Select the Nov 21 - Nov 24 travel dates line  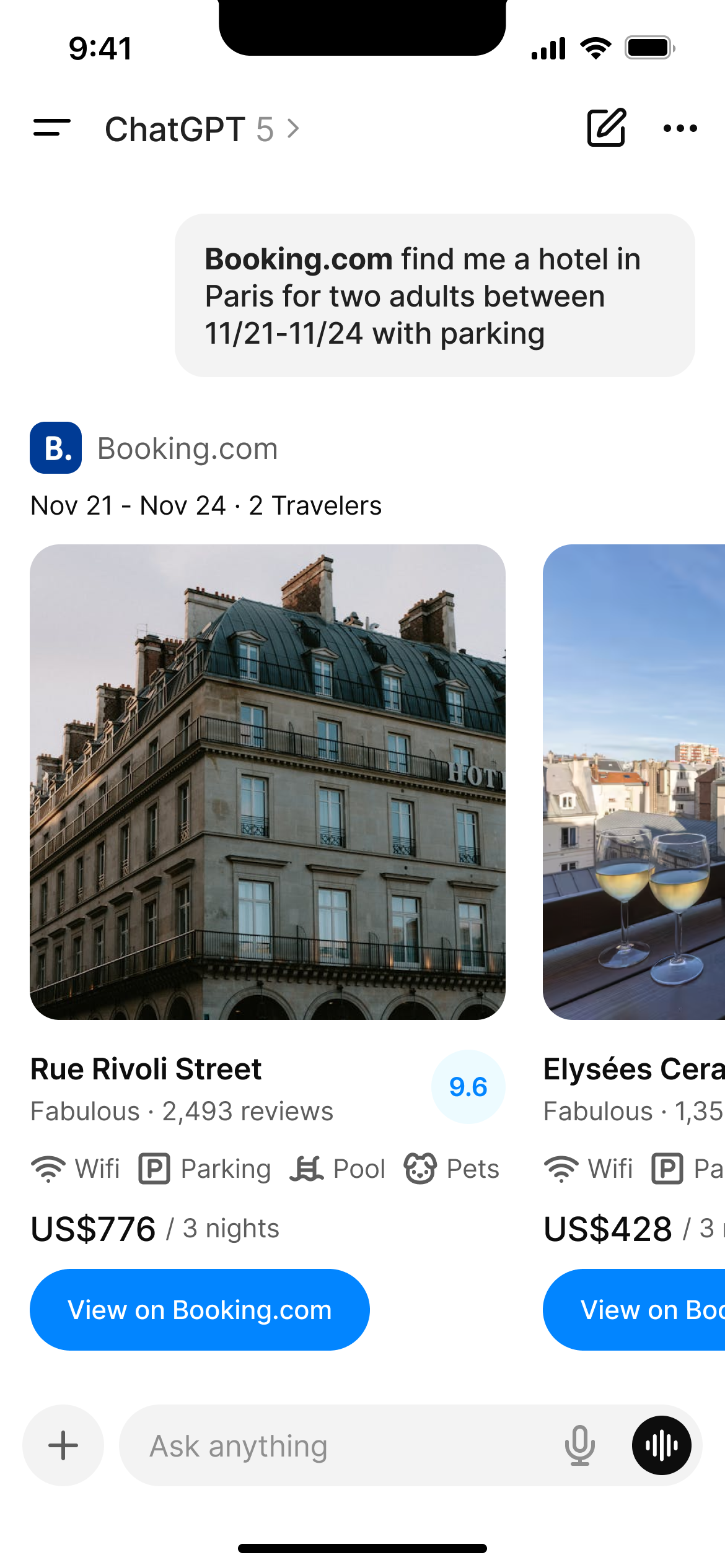[x=206, y=505]
